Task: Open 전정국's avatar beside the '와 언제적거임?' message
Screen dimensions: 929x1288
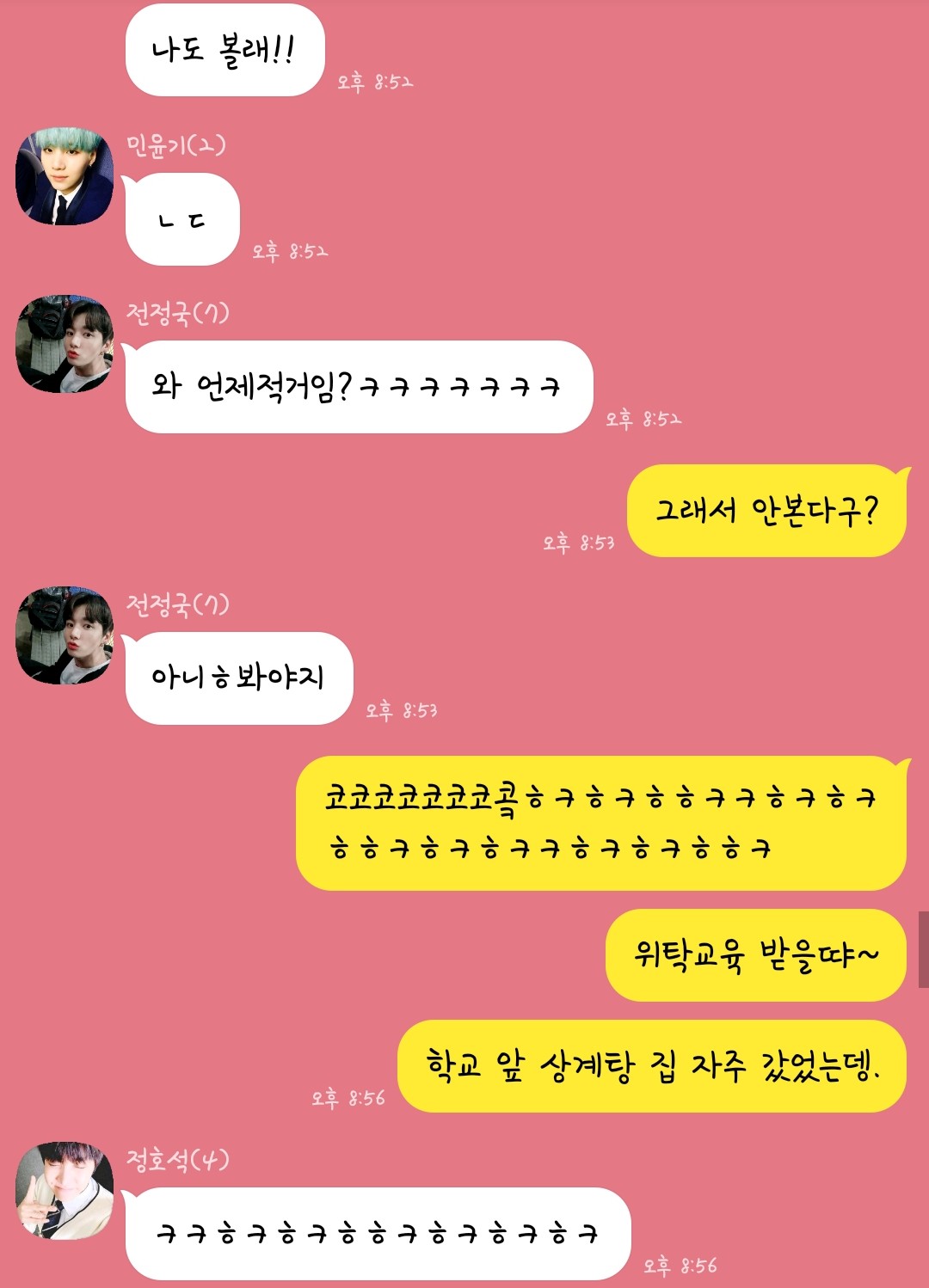Action: [65, 344]
